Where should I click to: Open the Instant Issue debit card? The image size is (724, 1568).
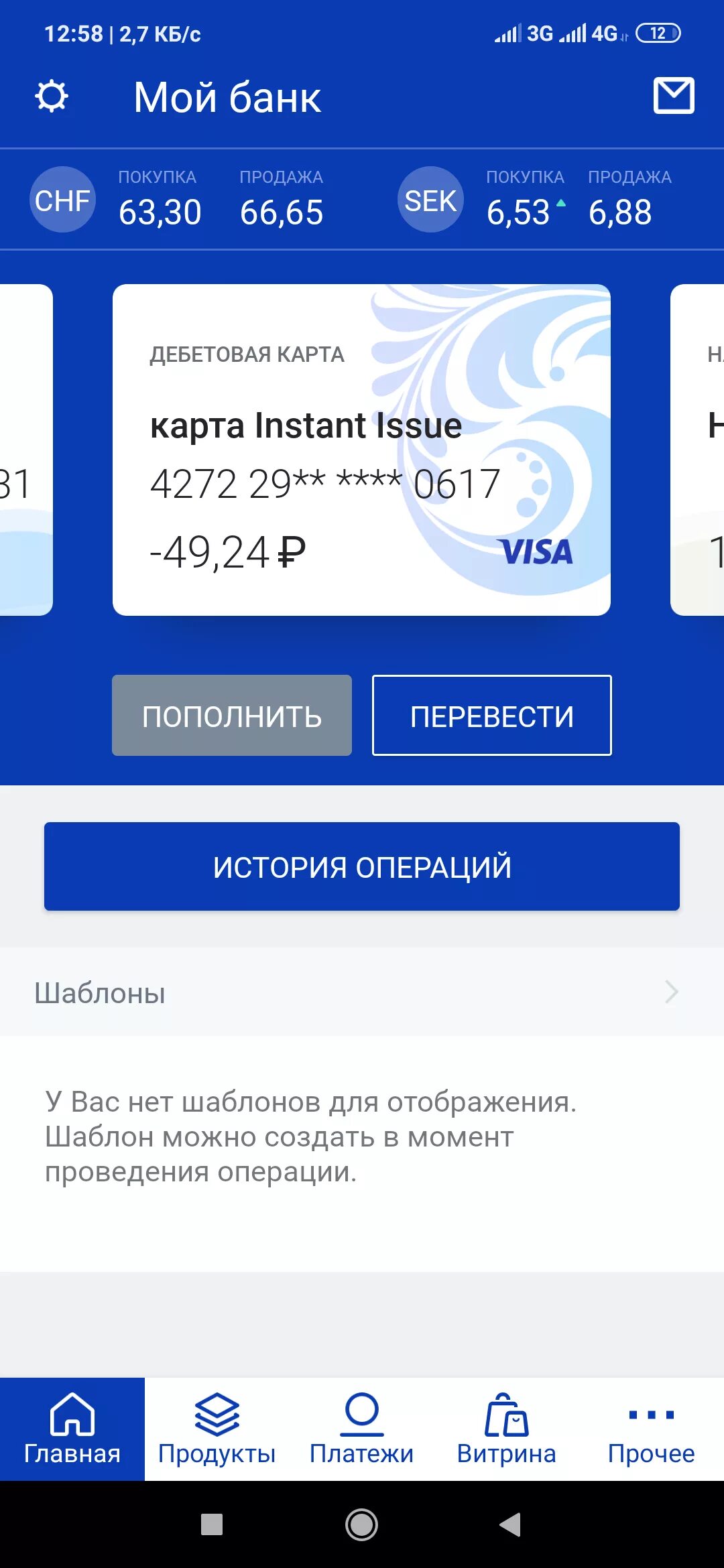(x=361, y=450)
